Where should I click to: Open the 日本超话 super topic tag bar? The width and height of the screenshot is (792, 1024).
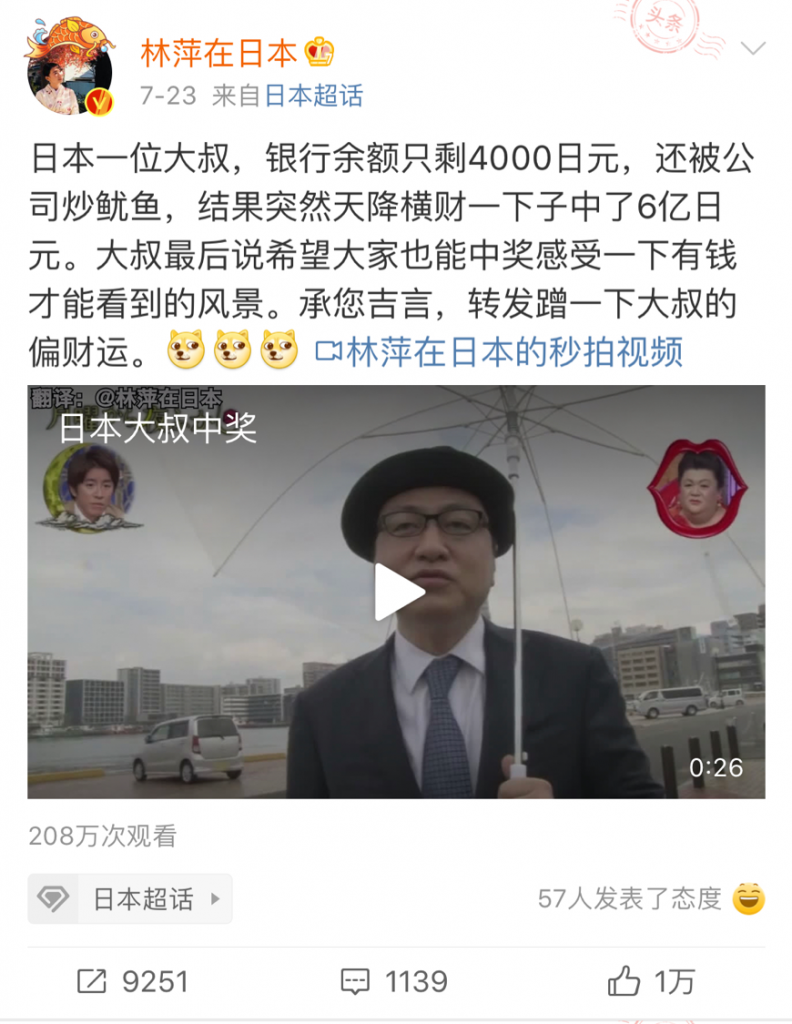(129, 899)
